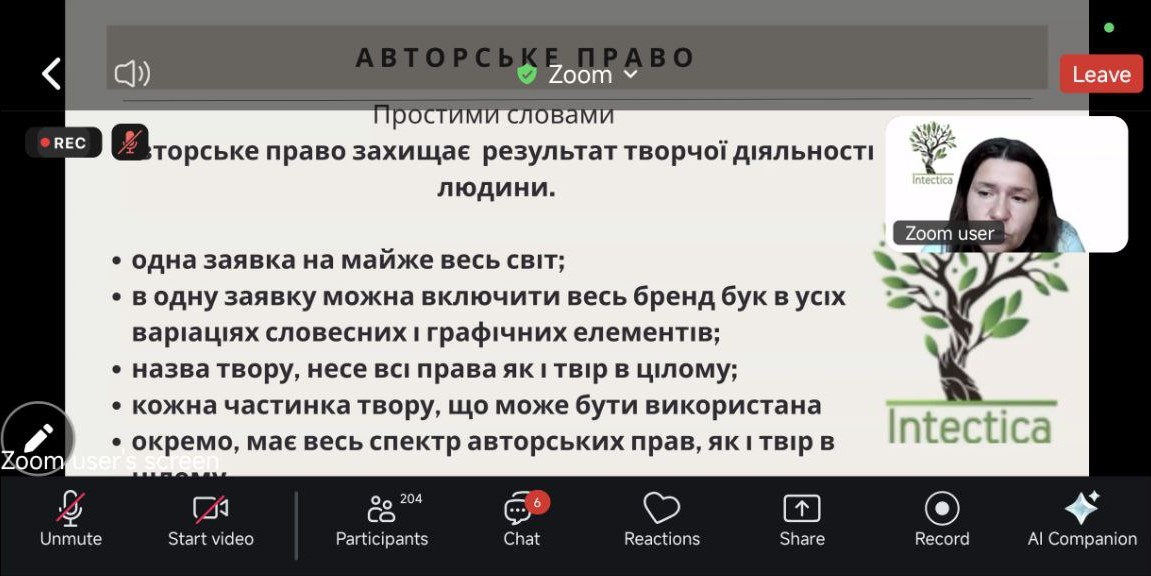Screen dimensions: 1151x576
Task: Open AI Companion
Action: [1082, 520]
